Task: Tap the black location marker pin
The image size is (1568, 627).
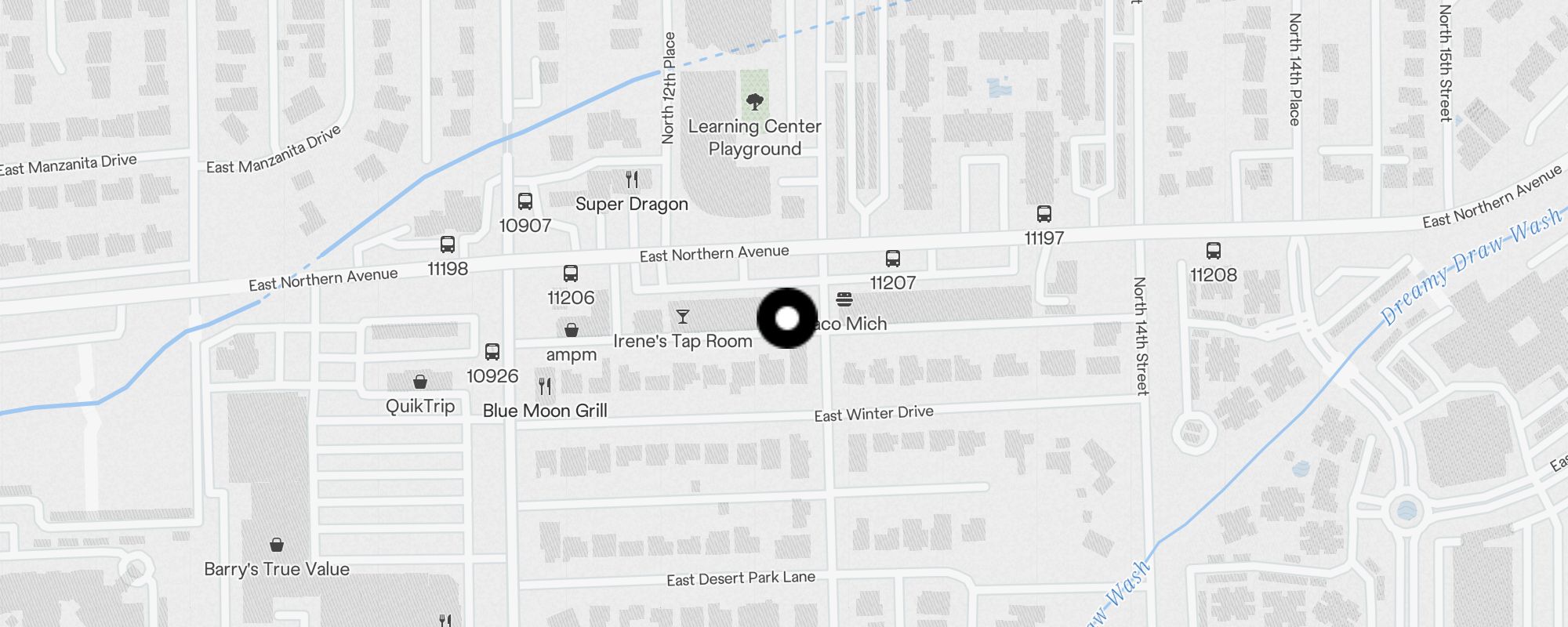Action: 787,318
